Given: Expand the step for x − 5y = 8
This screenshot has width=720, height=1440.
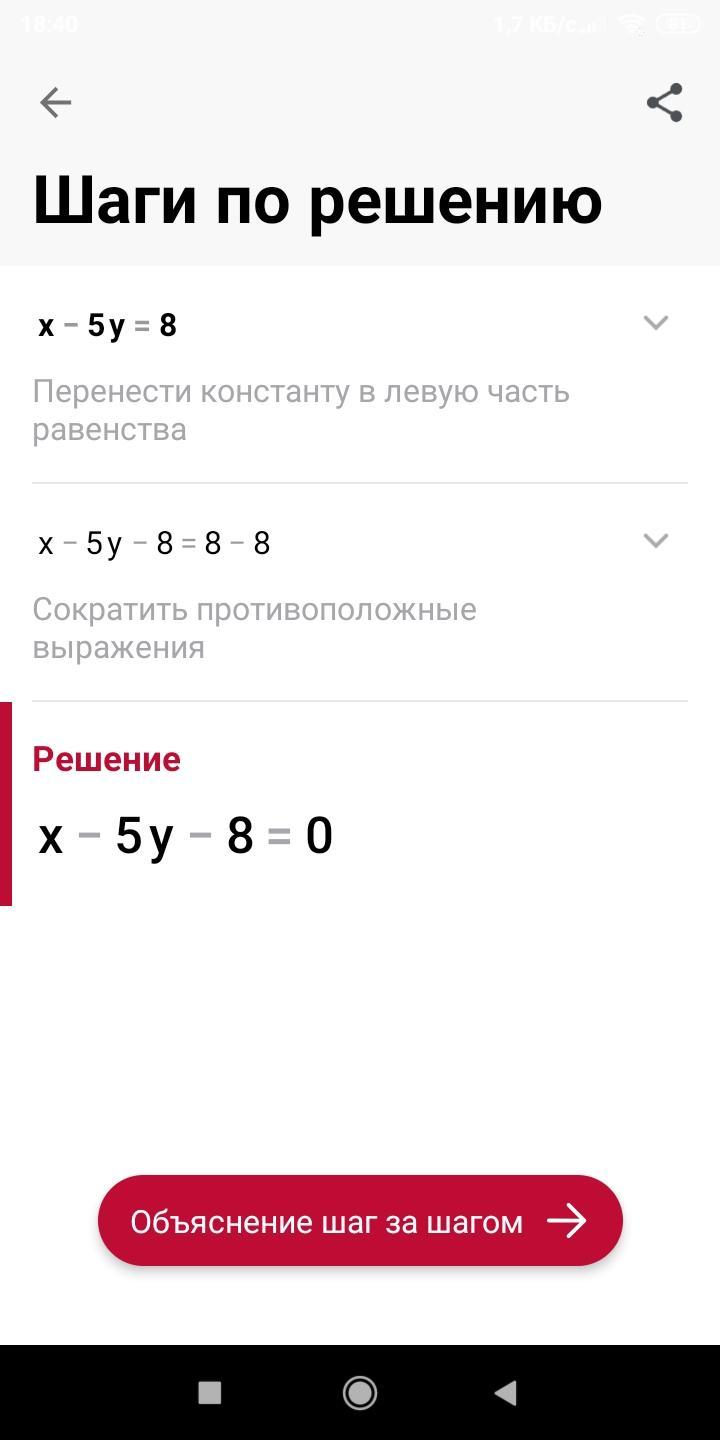Looking at the screenshot, I should click(x=655, y=323).
